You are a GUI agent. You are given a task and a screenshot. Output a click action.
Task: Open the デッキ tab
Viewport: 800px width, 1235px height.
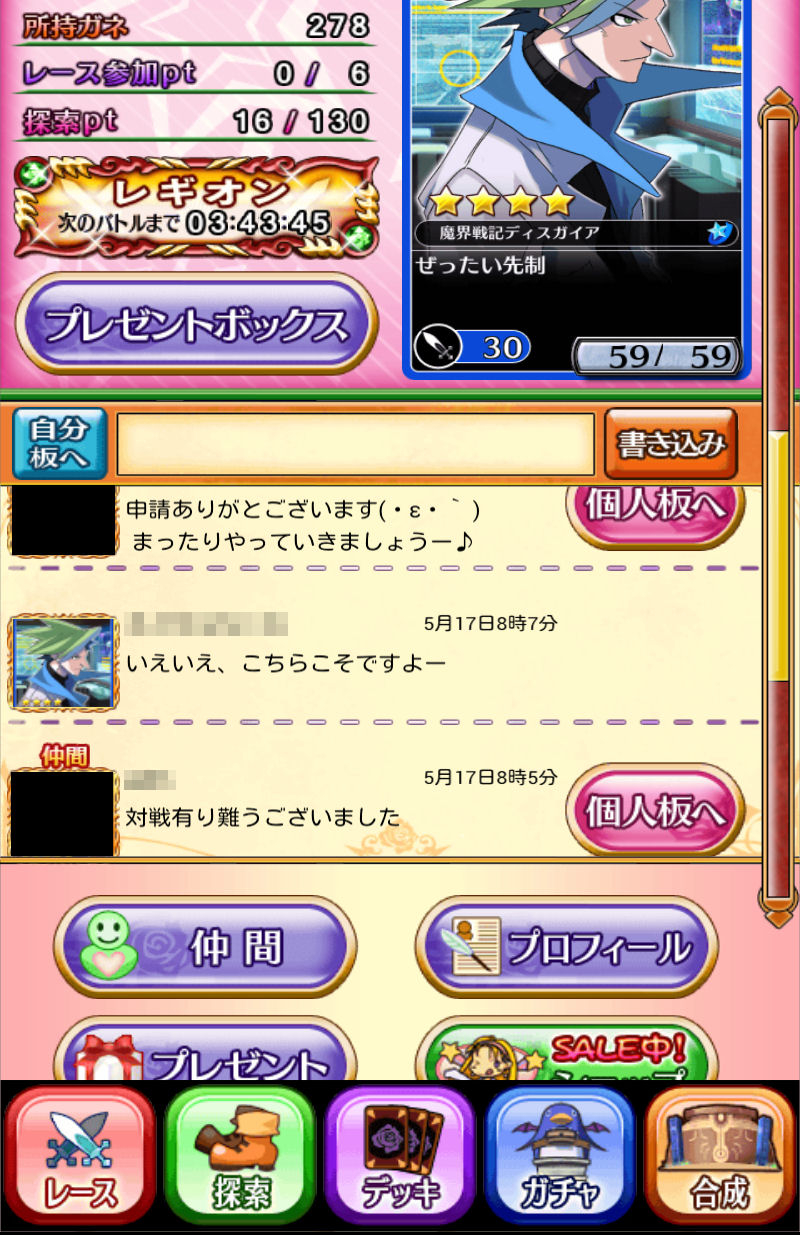click(400, 1160)
